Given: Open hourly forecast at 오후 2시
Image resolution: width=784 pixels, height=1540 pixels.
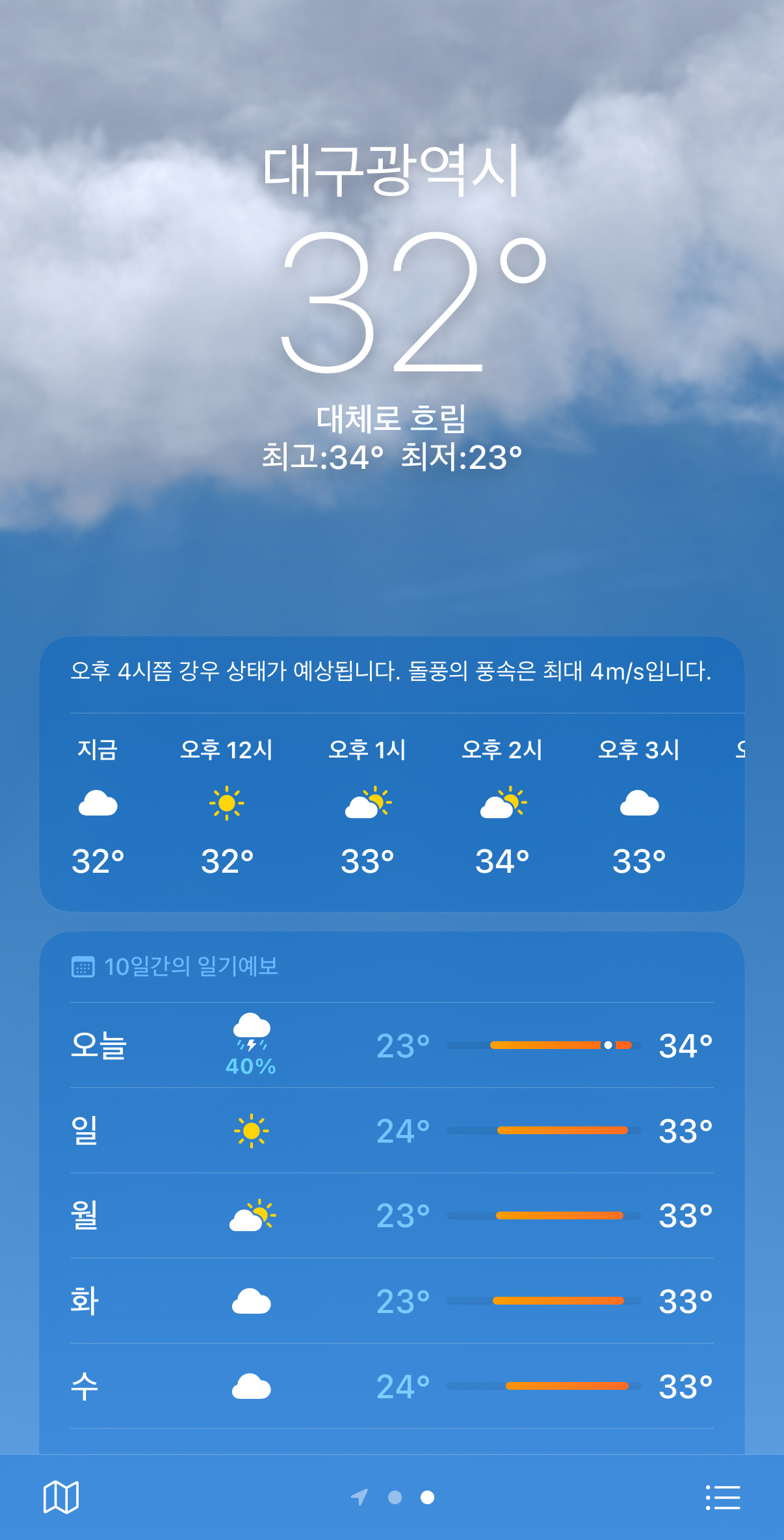Looking at the screenshot, I should (x=503, y=806).
